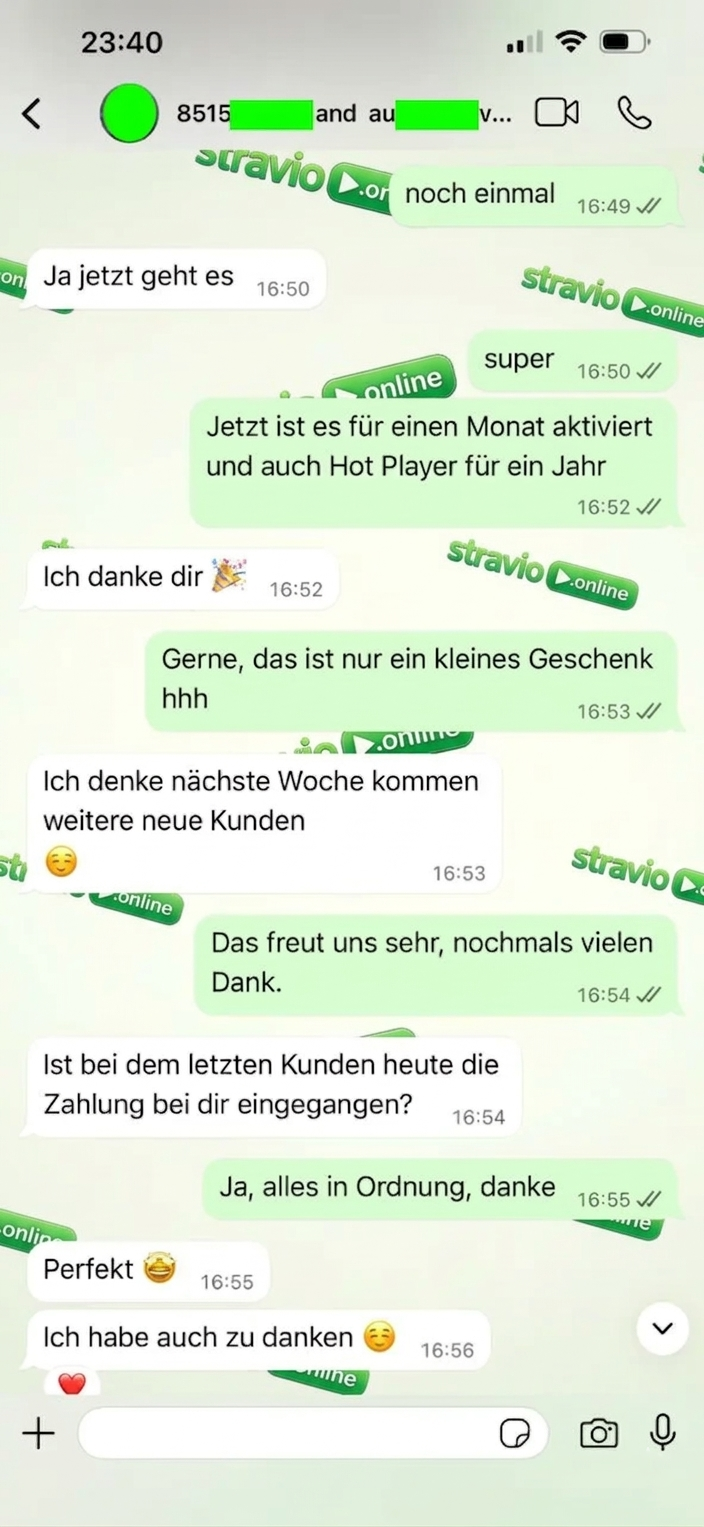Open the sticker picker
The image size is (704, 1527).
click(515, 1434)
